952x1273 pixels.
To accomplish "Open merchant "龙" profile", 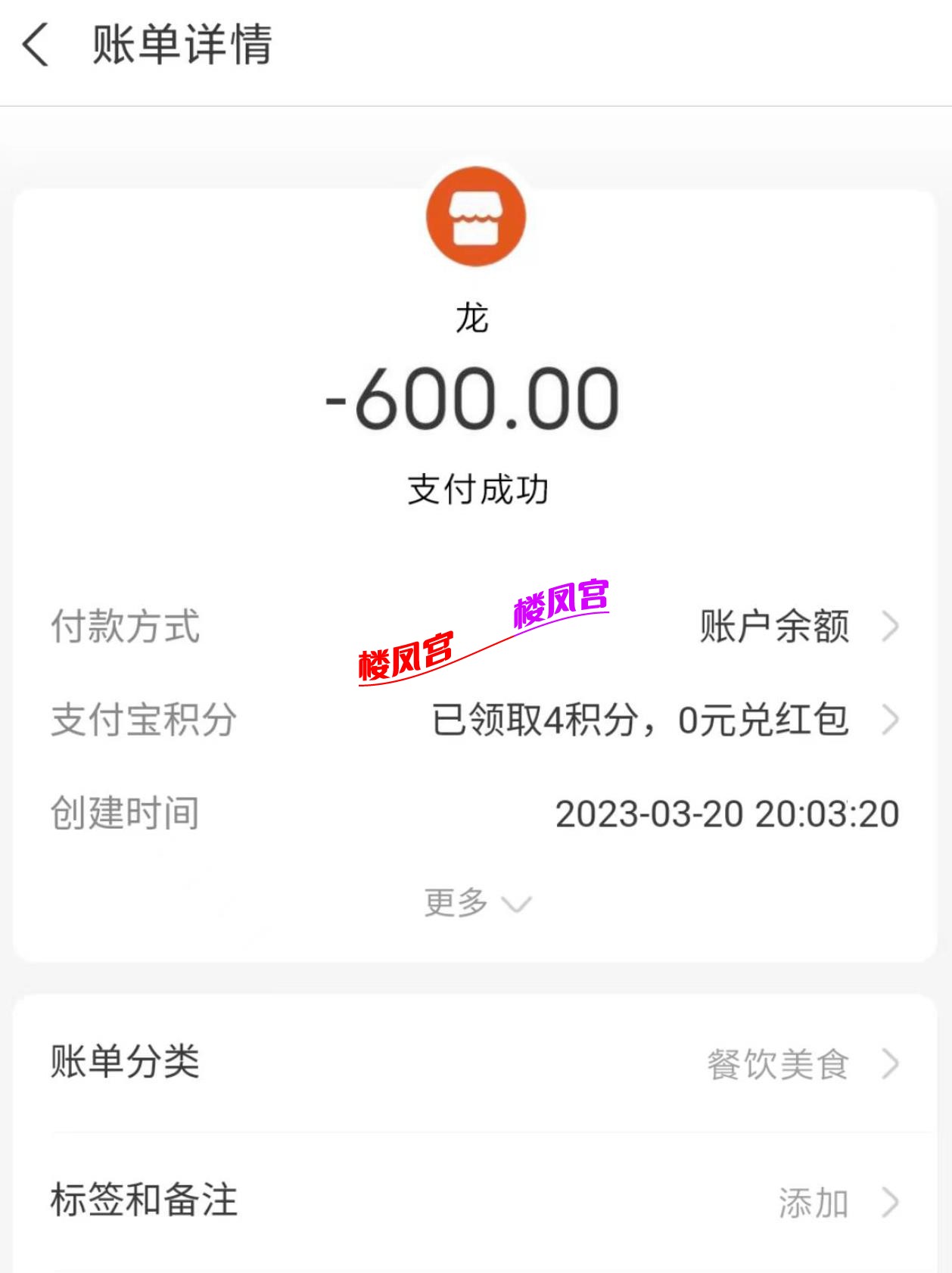I will click(475, 318).
